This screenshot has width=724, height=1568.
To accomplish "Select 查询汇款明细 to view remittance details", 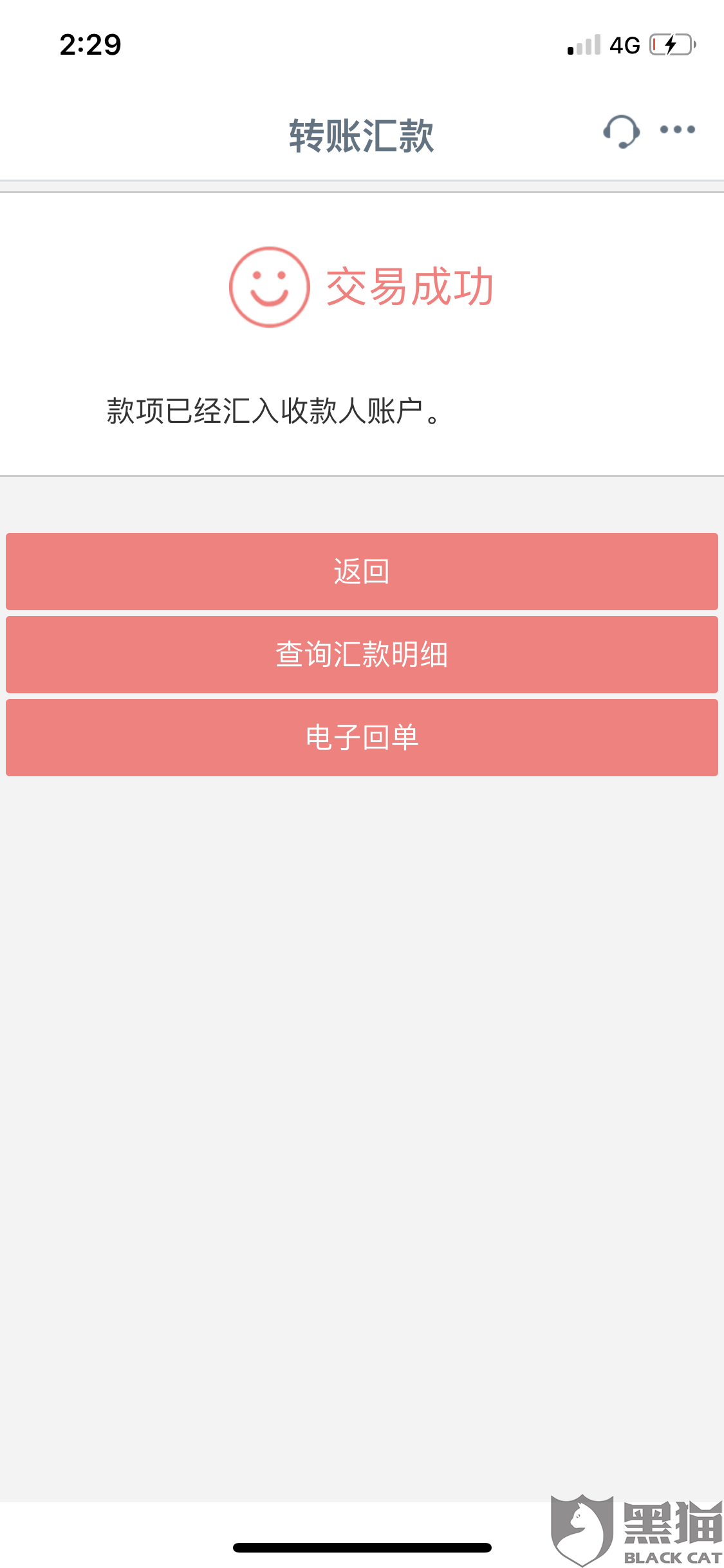I will pos(362,655).
